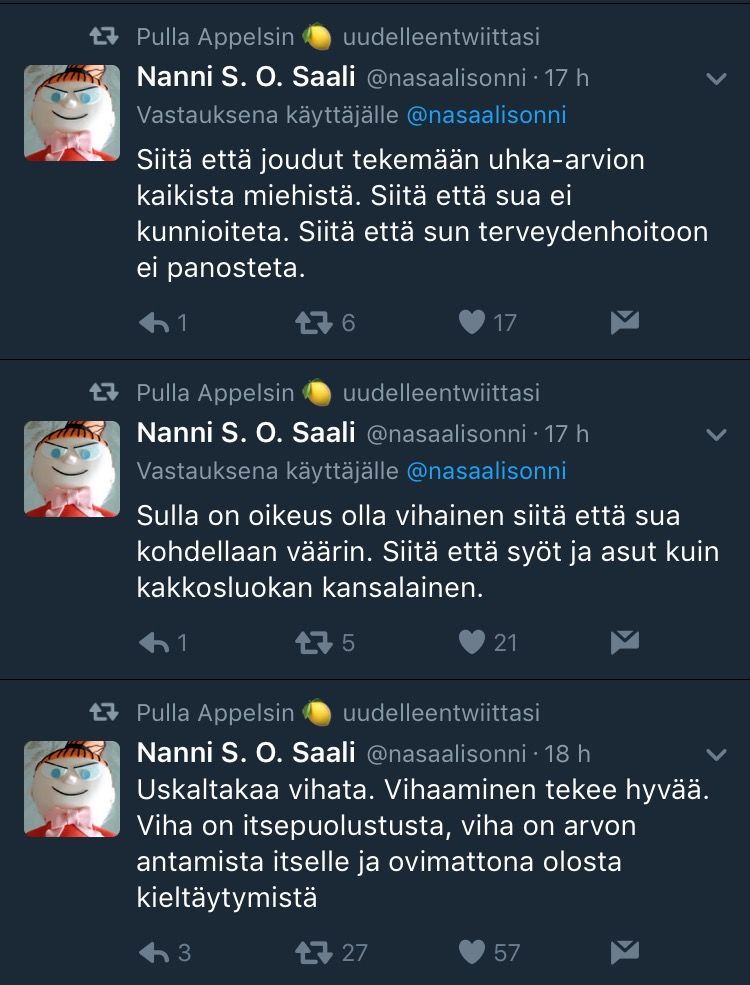This screenshot has height=985, width=750.
Task: Like the tweet starting "Sulla on oikeus"
Action: [472, 642]
